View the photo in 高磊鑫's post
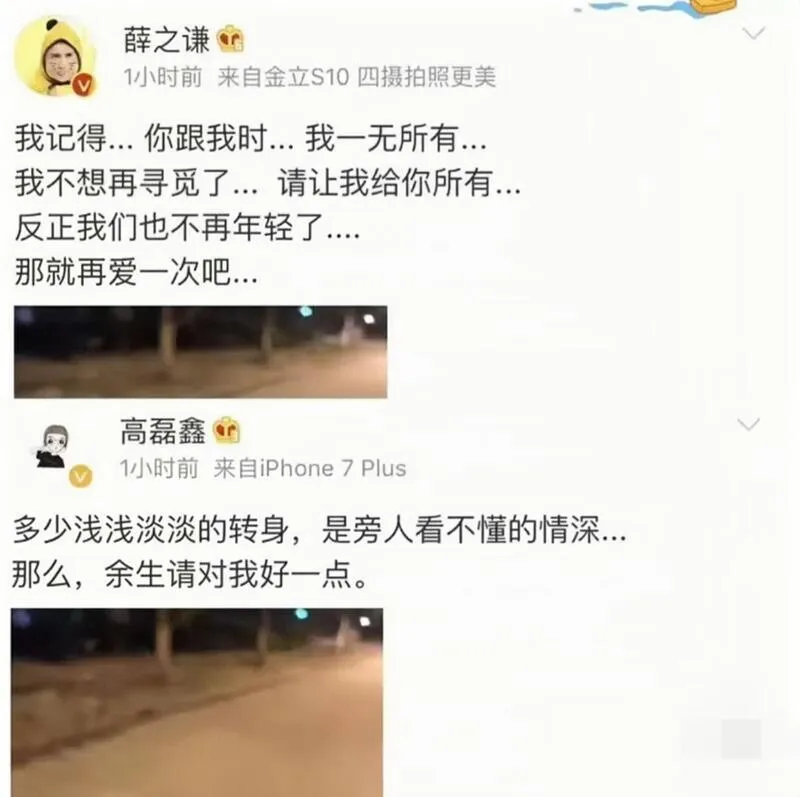This screenshot has width=800, height=797. click(197, 702)
